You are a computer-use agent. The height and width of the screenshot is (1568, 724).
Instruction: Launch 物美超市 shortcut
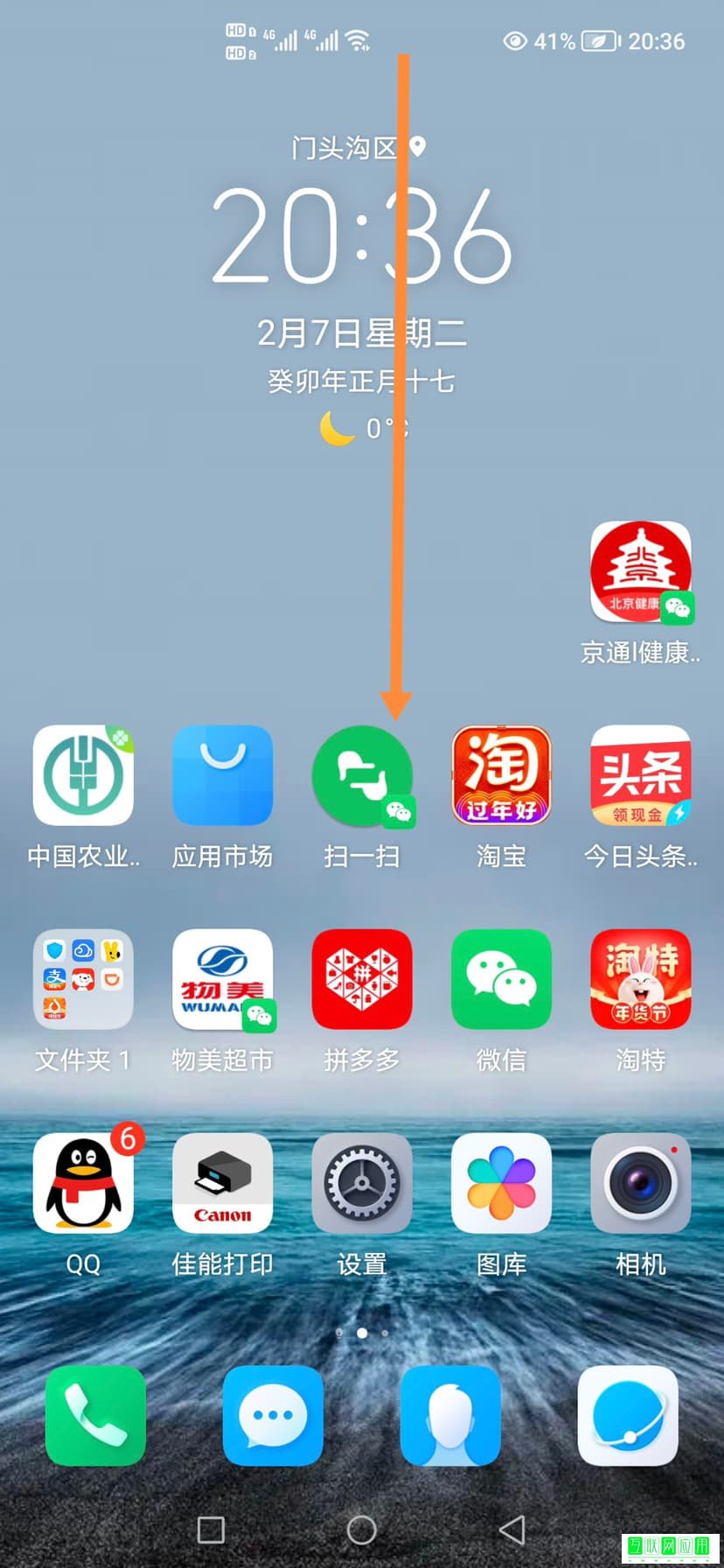point(222,979)
